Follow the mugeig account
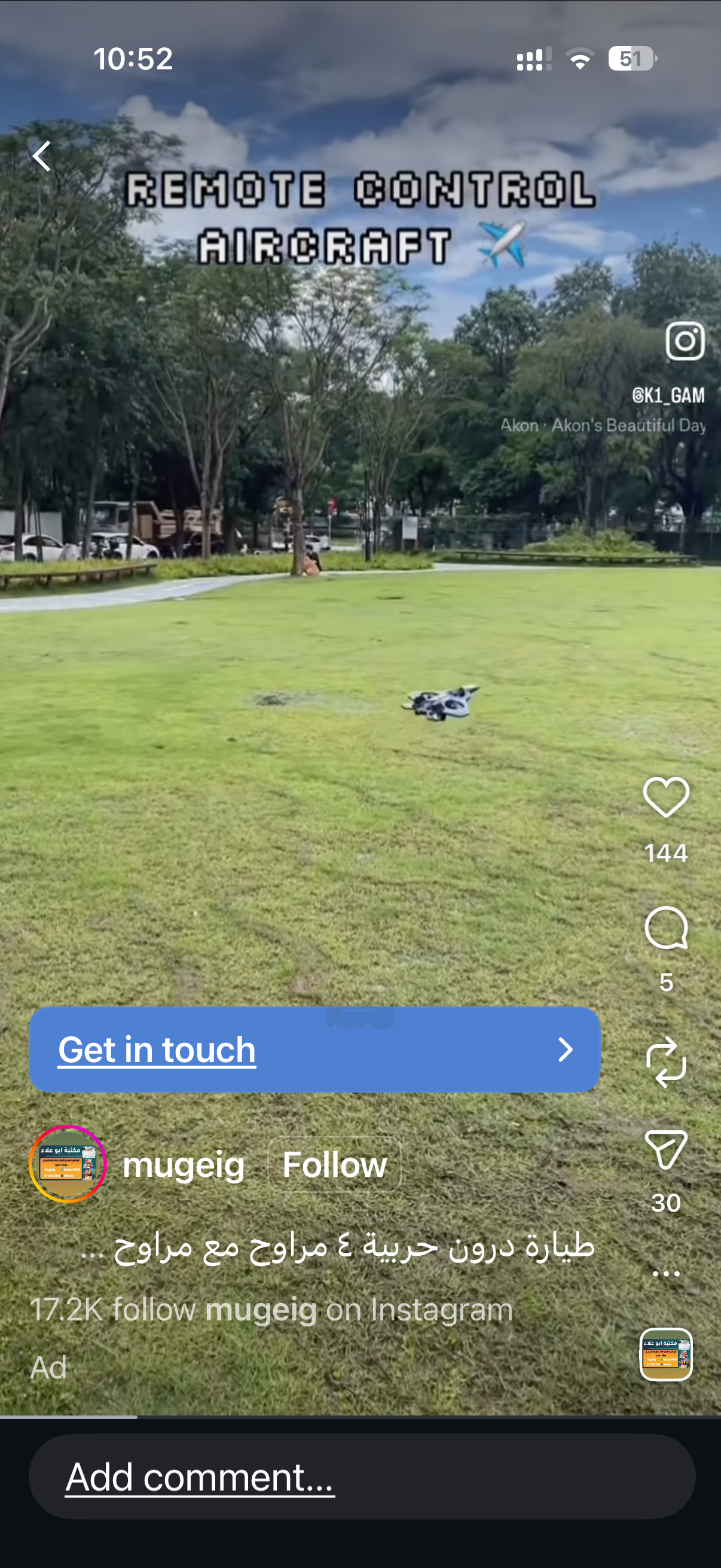Screen dimensions: 721x1568 click(x=334, y=1164)
